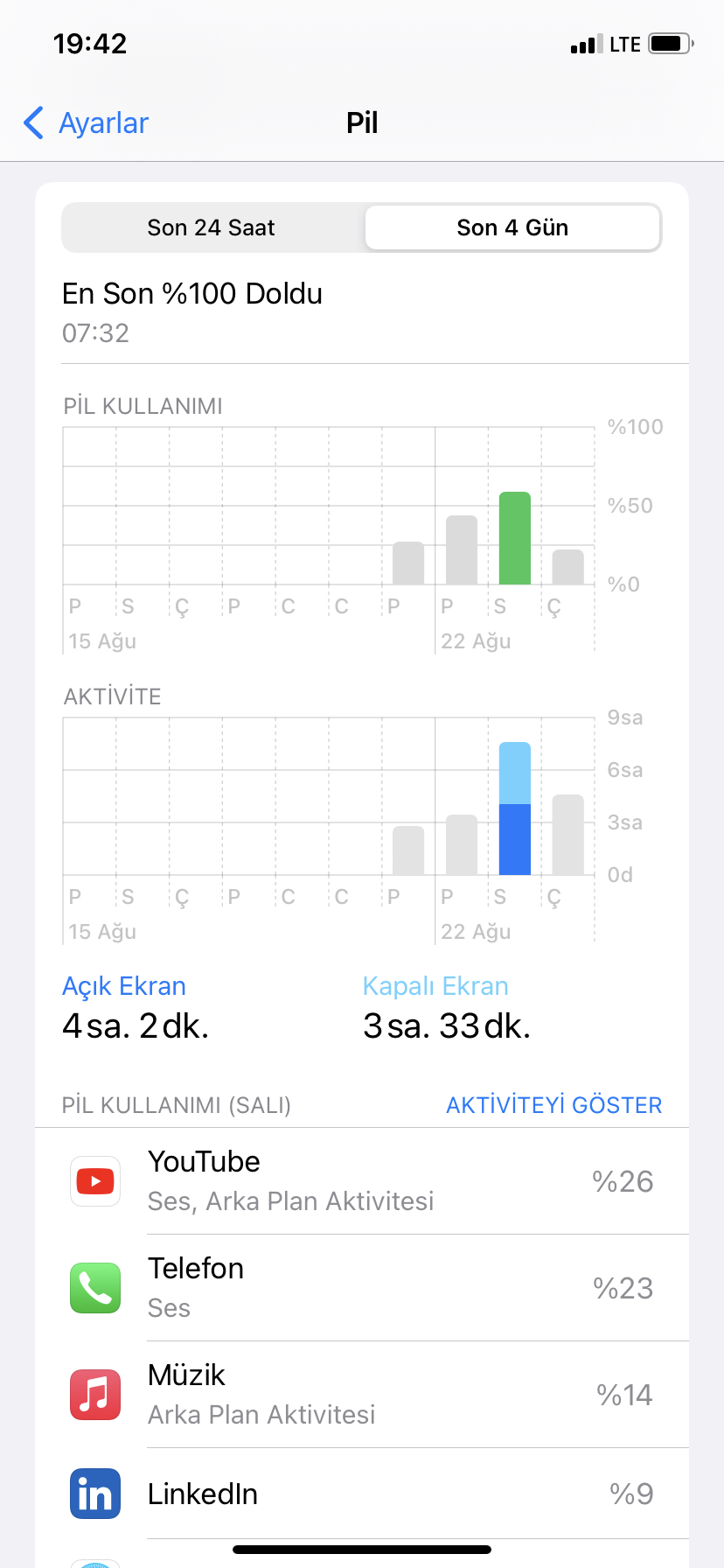Select the Müzik usage row
This screenshot has height=1568, width=724.
coord(362,1395)
